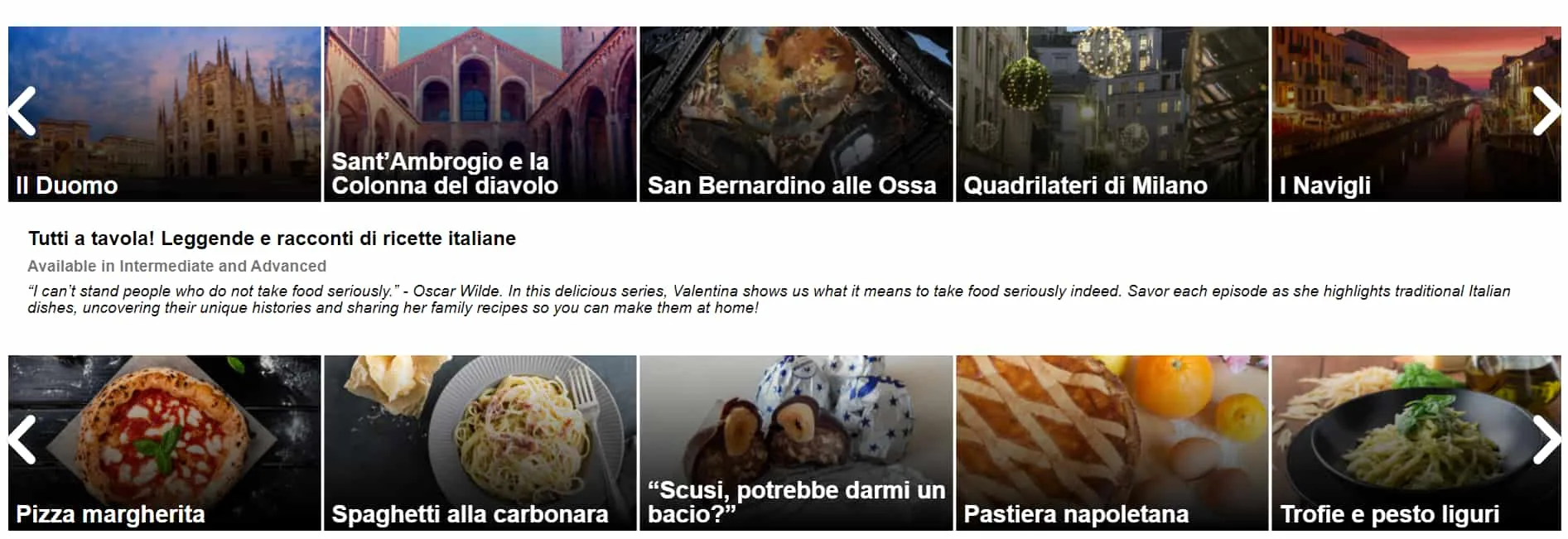Open Sant'Ambrogio e la Colonna del diavolo

tap(480, 114)
